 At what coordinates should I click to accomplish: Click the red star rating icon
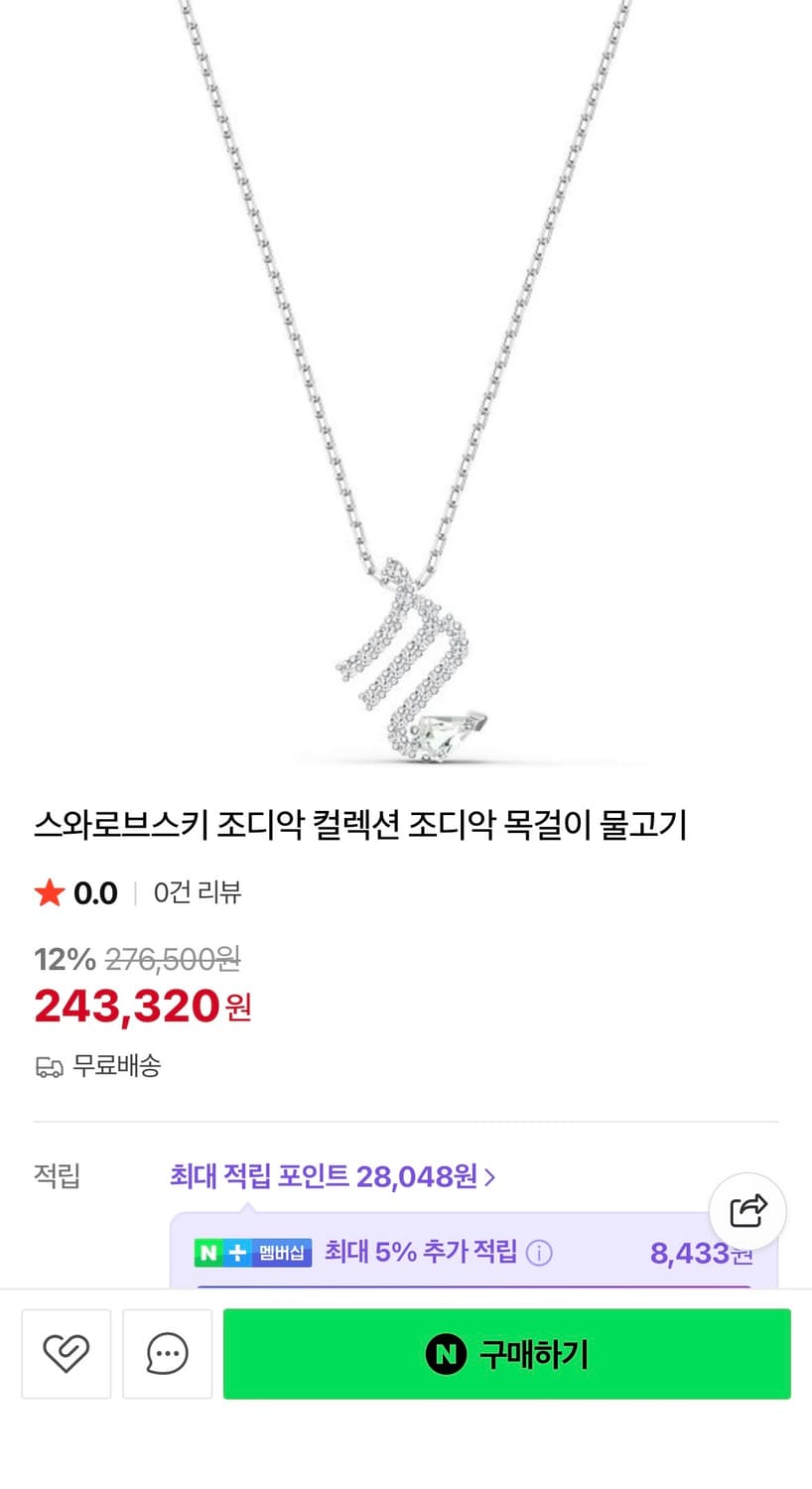tap(48, 892)
